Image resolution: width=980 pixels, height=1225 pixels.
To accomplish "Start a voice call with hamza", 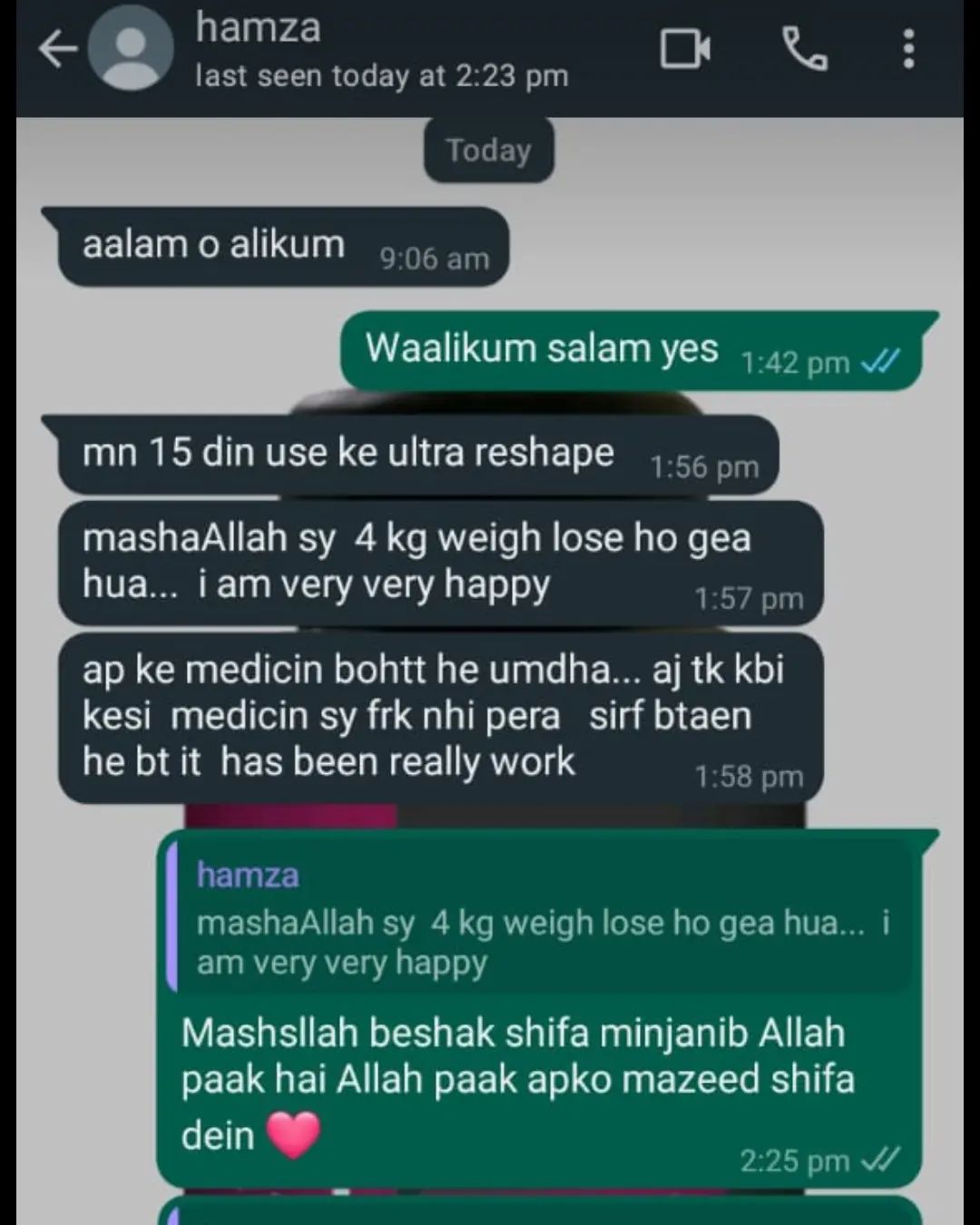I will click(804, 49).
